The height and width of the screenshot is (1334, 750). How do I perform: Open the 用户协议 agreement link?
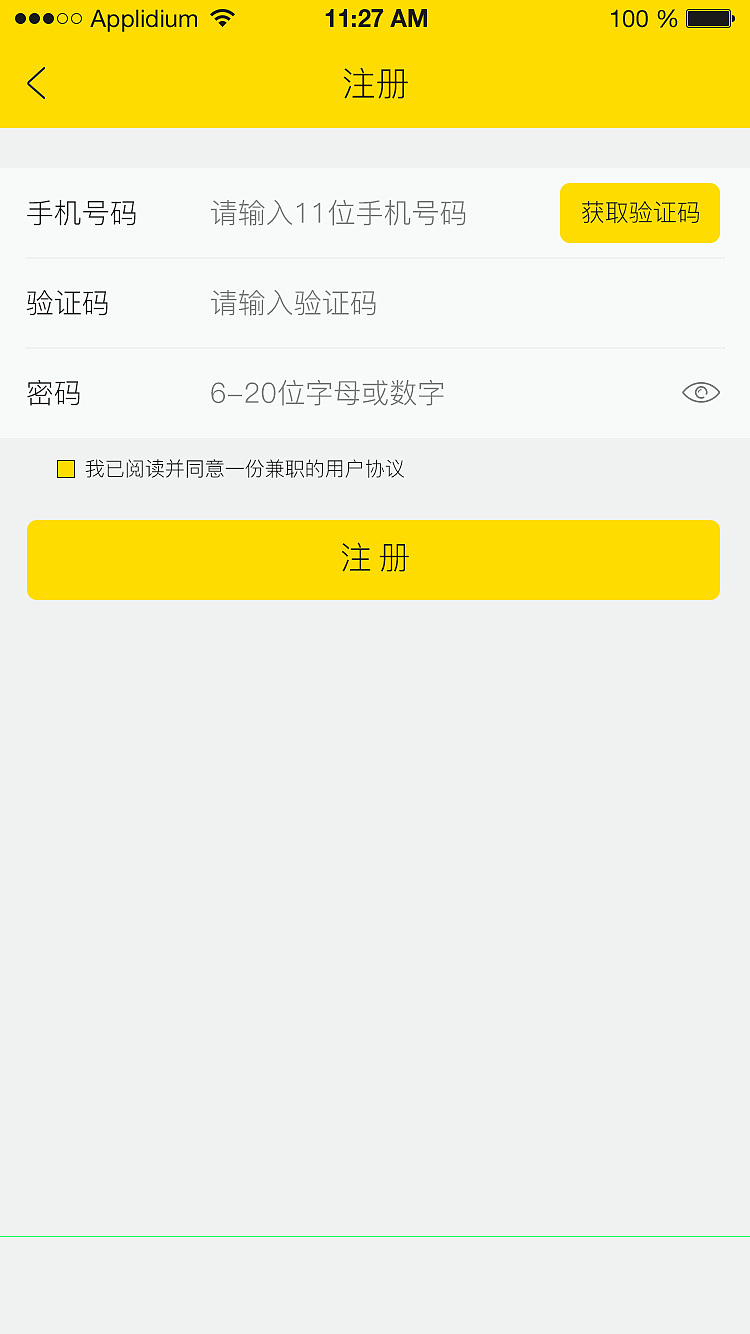[x=370, y=468]
